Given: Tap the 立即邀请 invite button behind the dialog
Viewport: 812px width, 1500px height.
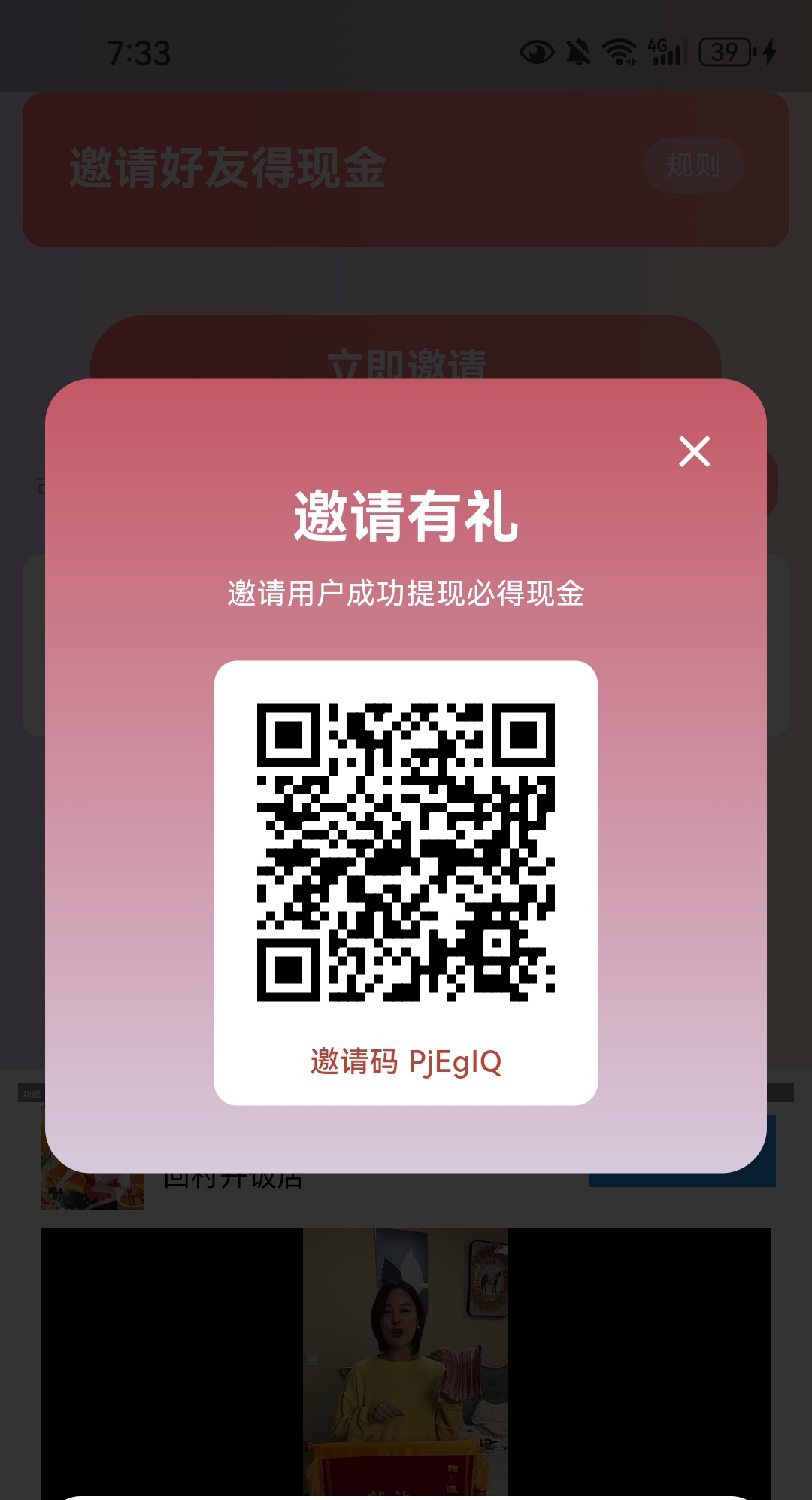Looking at the screenshot, I should pyautogui.click(x=406, y=366).
